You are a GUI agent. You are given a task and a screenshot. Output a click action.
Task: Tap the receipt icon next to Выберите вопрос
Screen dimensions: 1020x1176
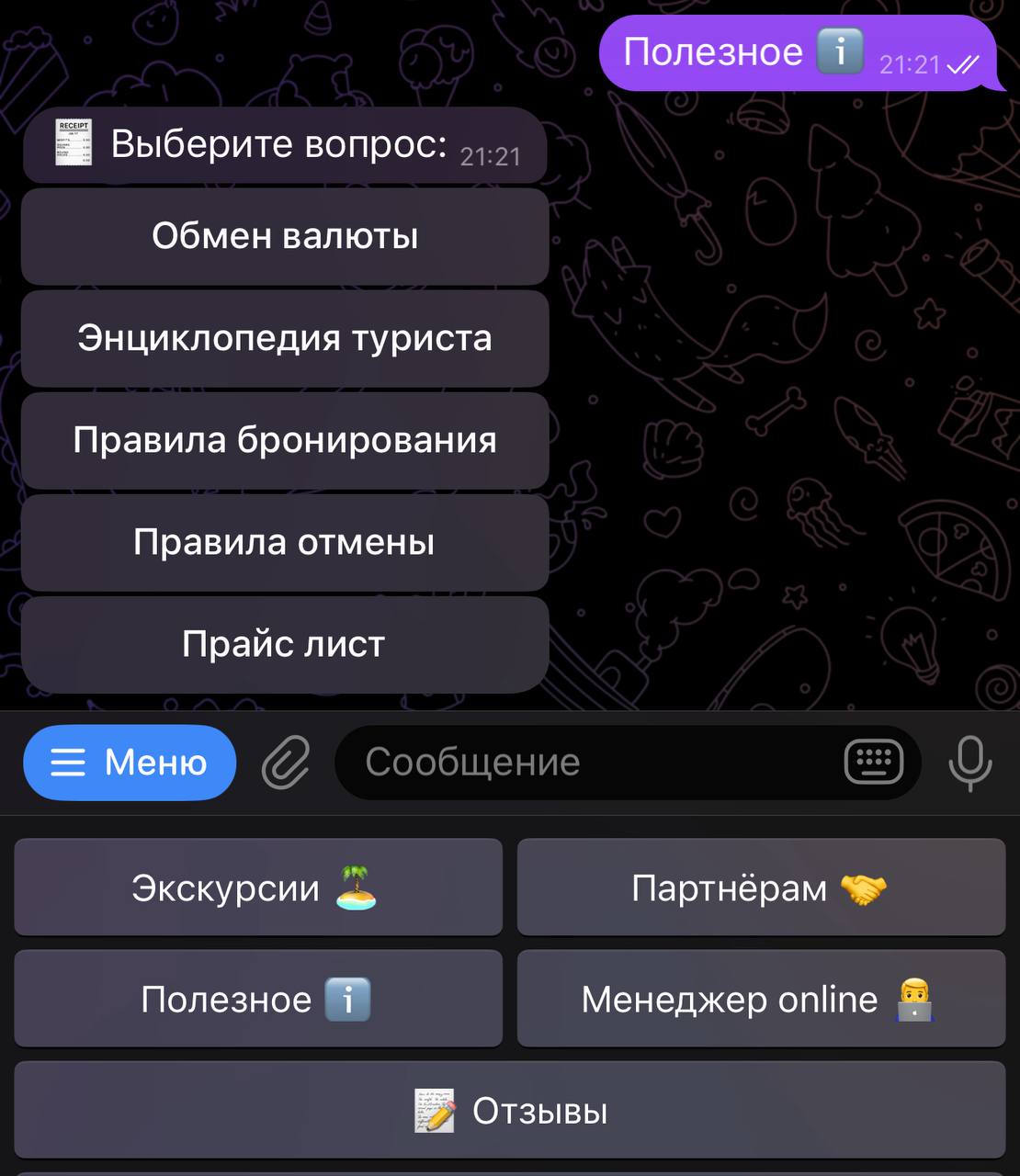[x=71, y=144]
